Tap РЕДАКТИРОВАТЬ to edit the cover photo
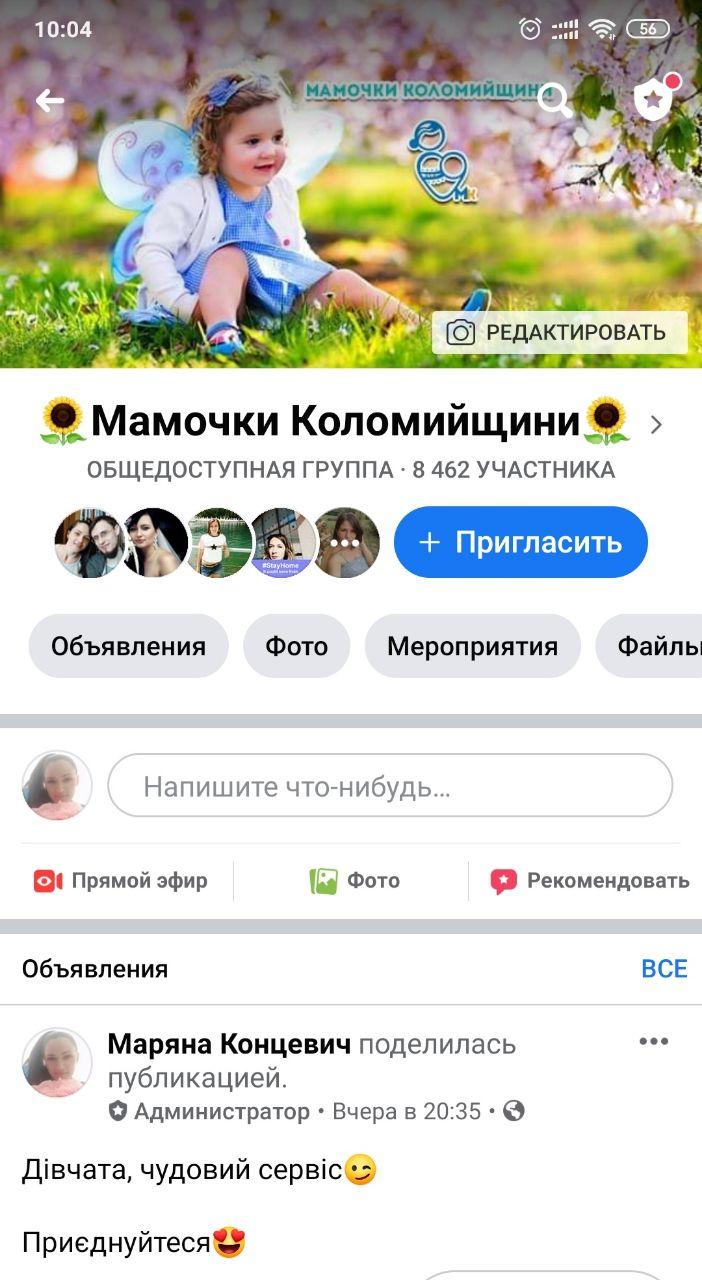 pos(560,333)
